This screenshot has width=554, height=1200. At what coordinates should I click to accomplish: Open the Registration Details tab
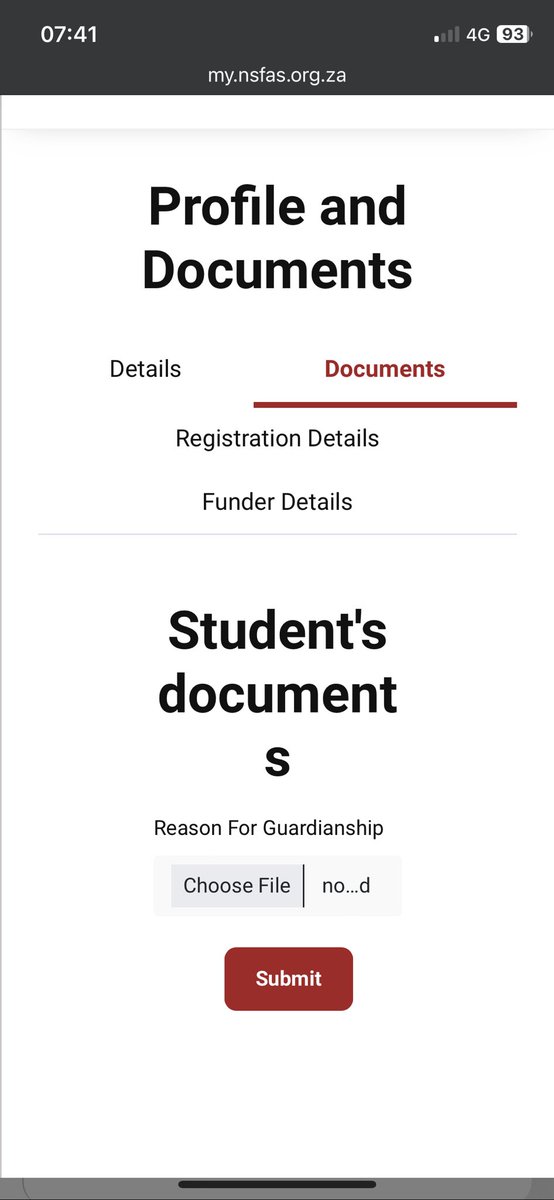277,438
